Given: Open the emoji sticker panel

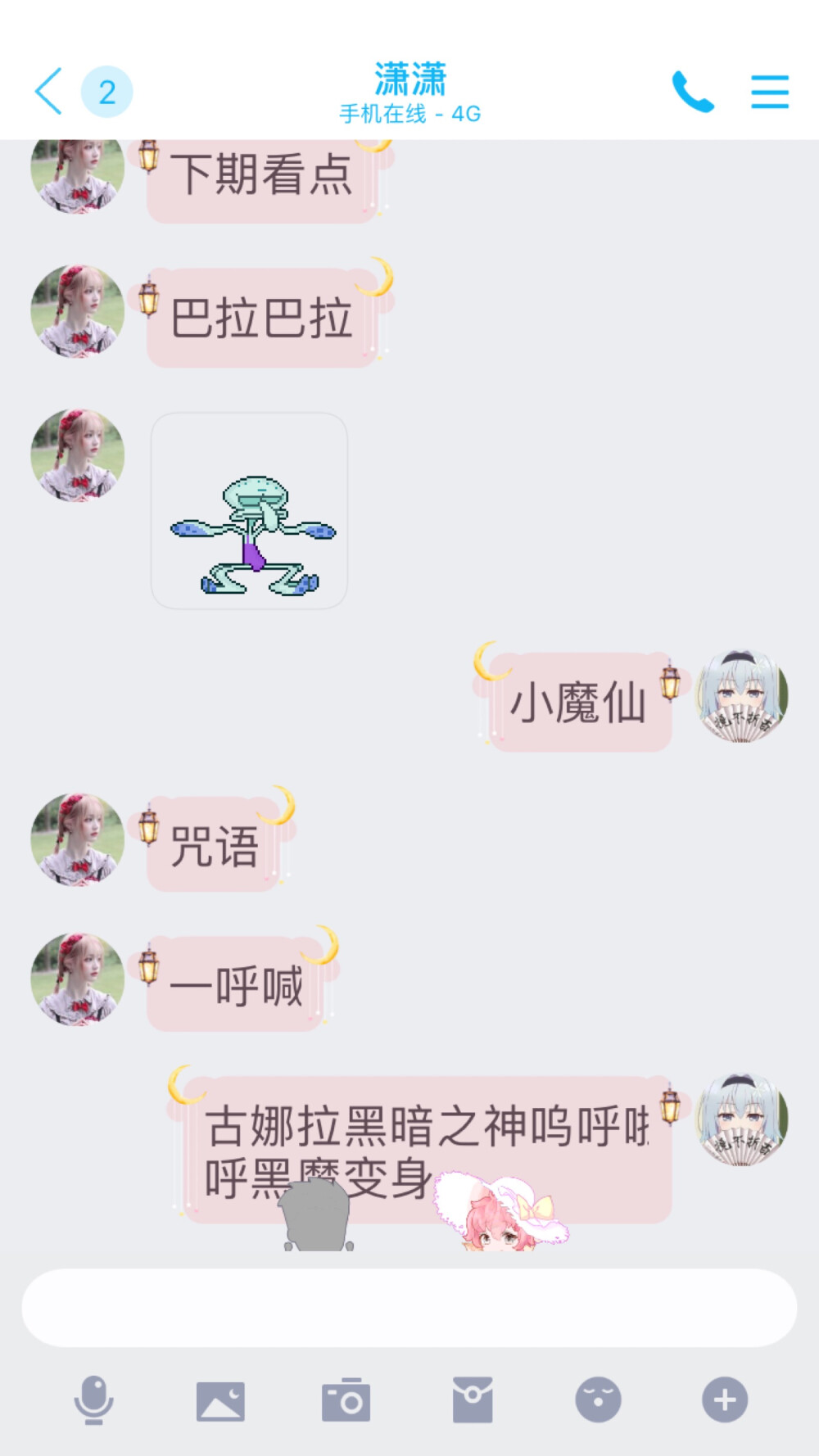Looking at the screenshot, I should [x=598, y=1400].
